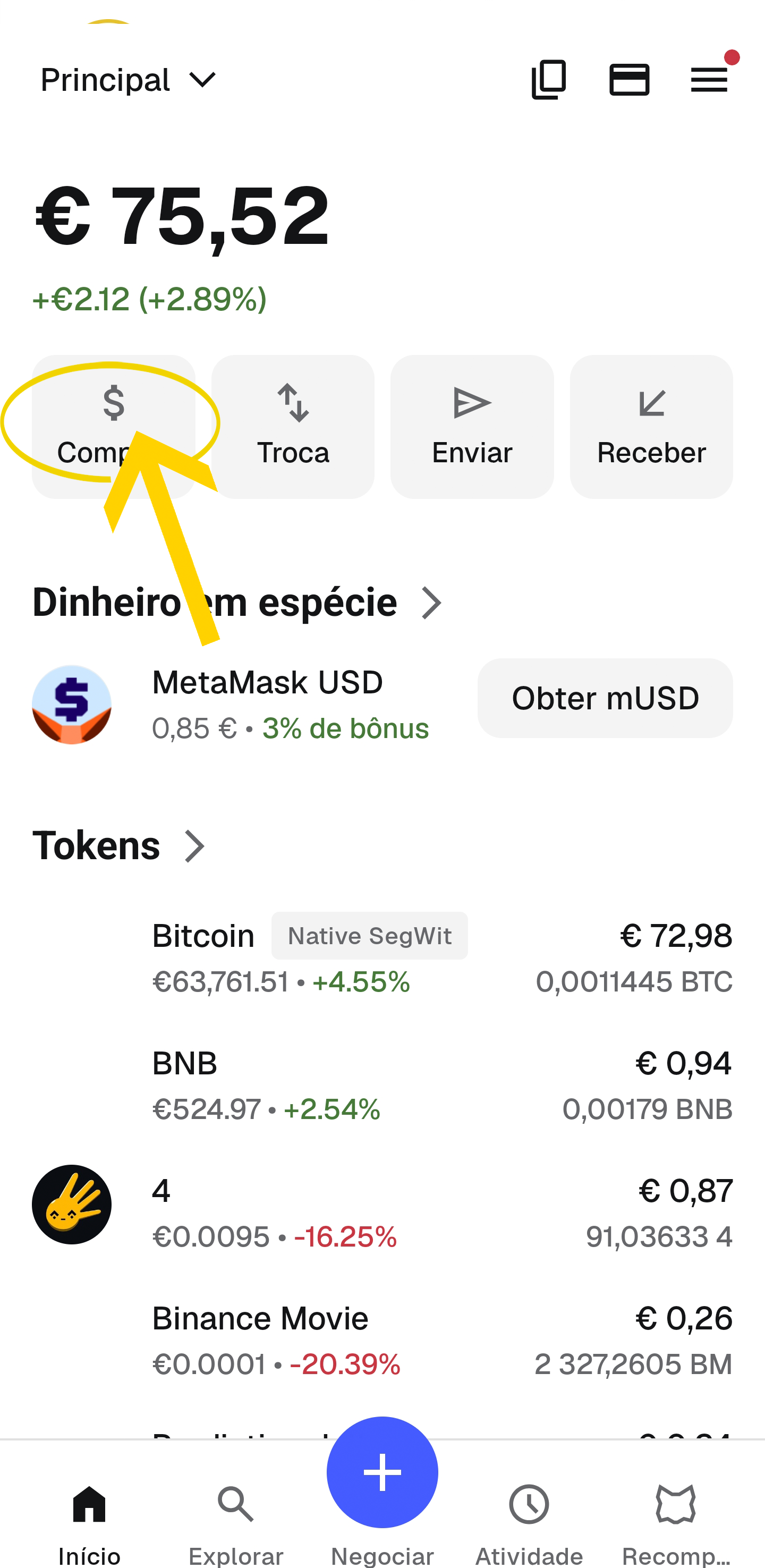Expand the Tokens section
The image size is (765, 1568).
tap(120, 846)
